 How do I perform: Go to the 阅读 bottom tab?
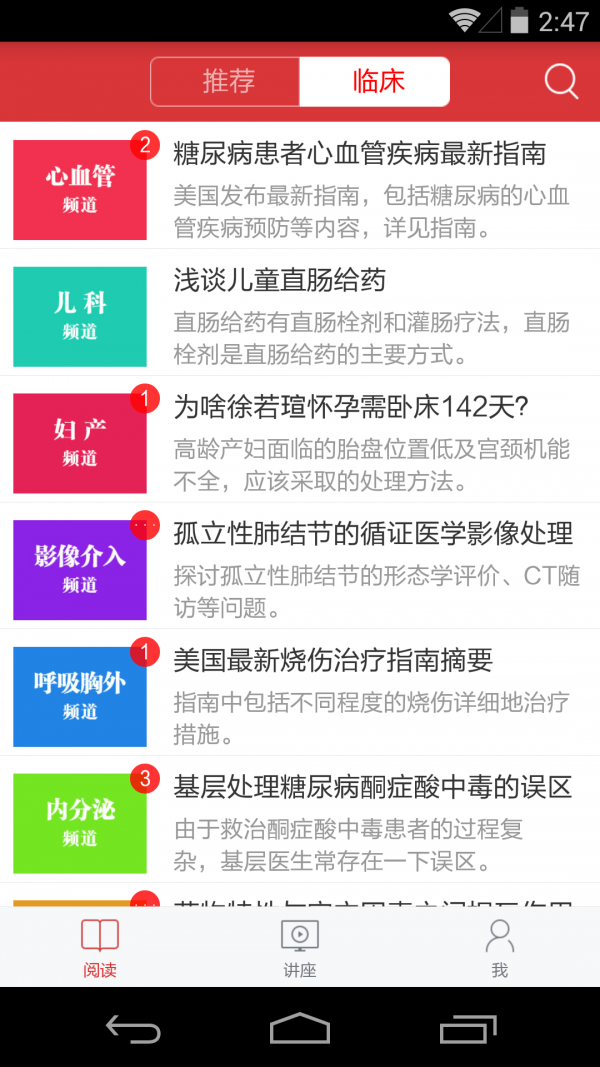pos(100,948)
